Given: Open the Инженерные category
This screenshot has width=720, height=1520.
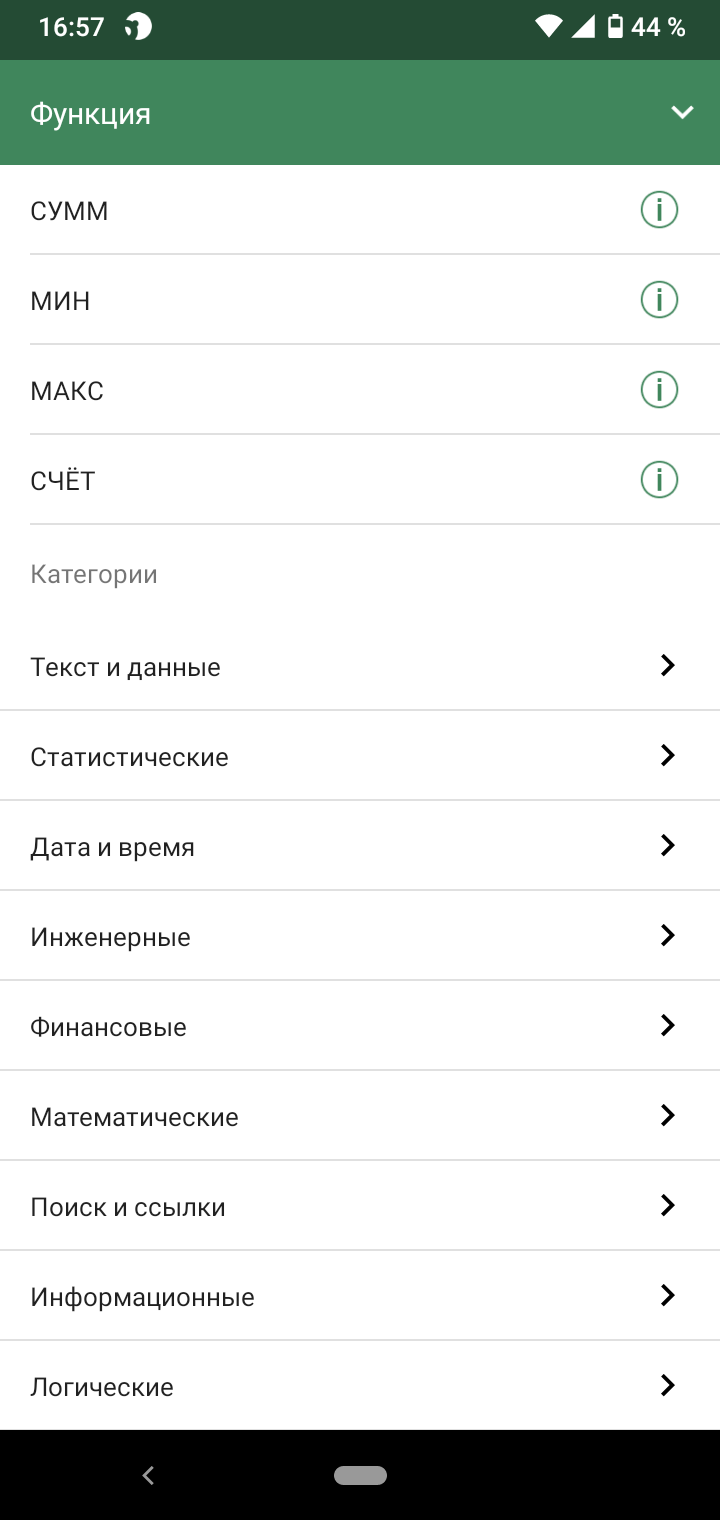Looking at the screenshot, I should (x=360, y=936).
